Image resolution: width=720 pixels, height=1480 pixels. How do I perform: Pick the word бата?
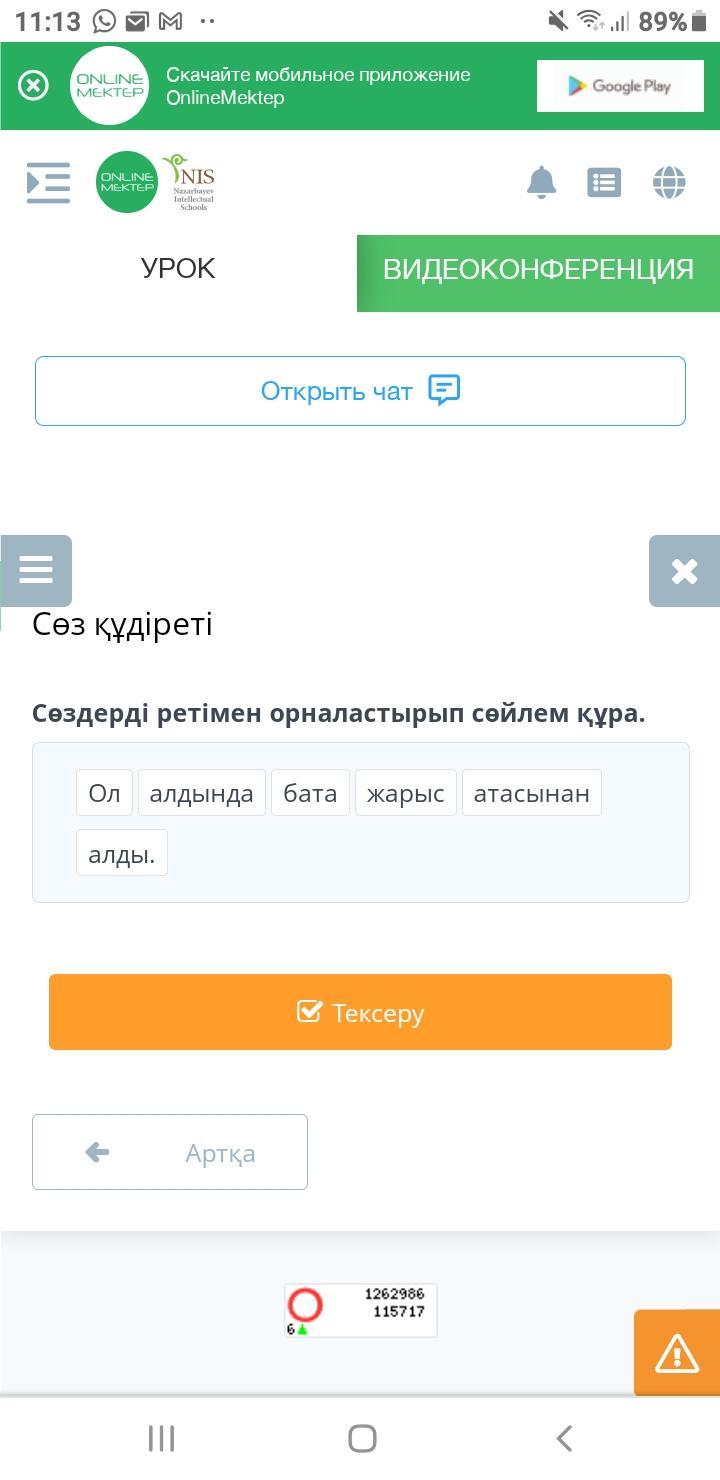310,793
